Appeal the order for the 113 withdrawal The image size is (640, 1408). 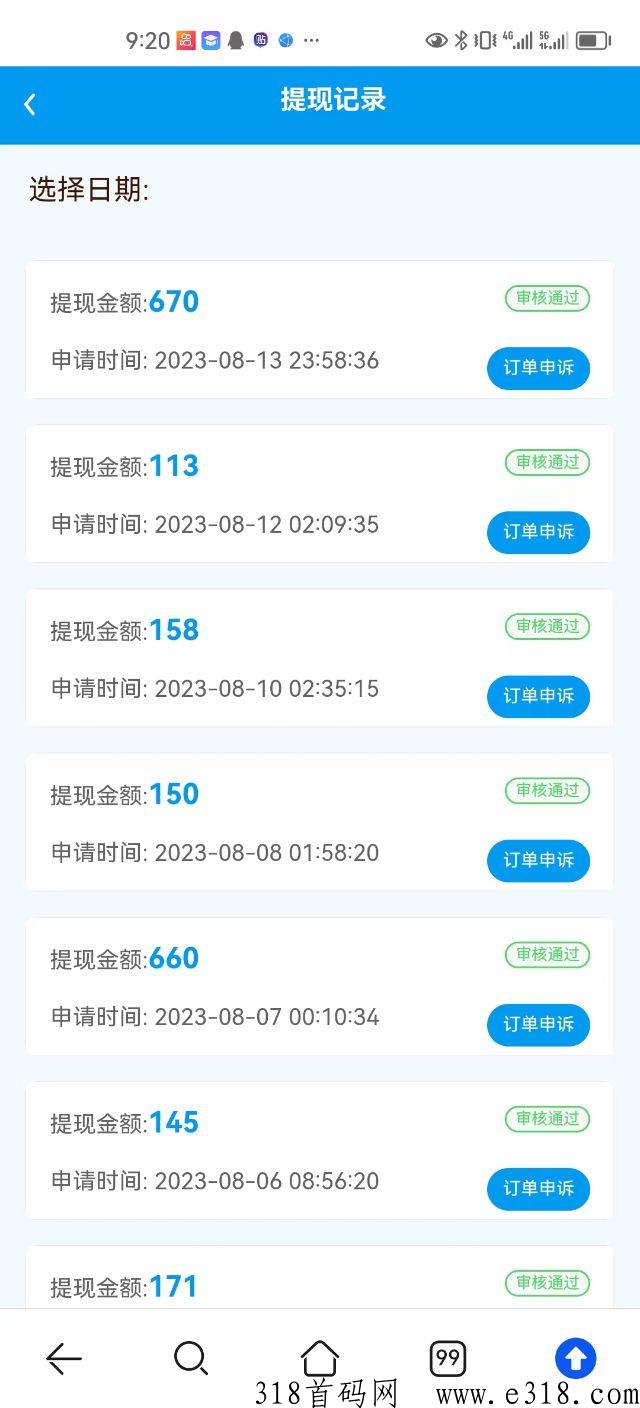click(x=538, y=532)
